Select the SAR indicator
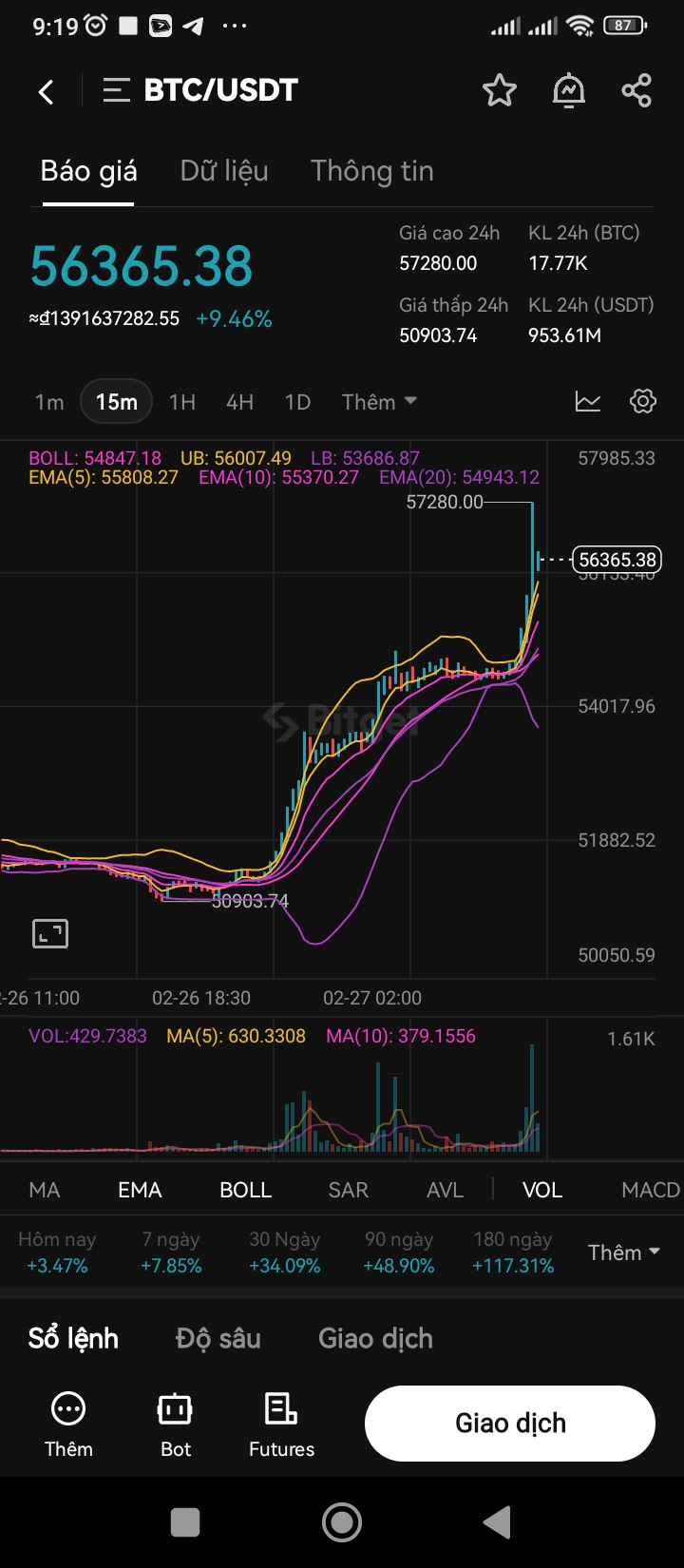The width and height of the screenshot is (684, 1568). tap(348, 1190)
